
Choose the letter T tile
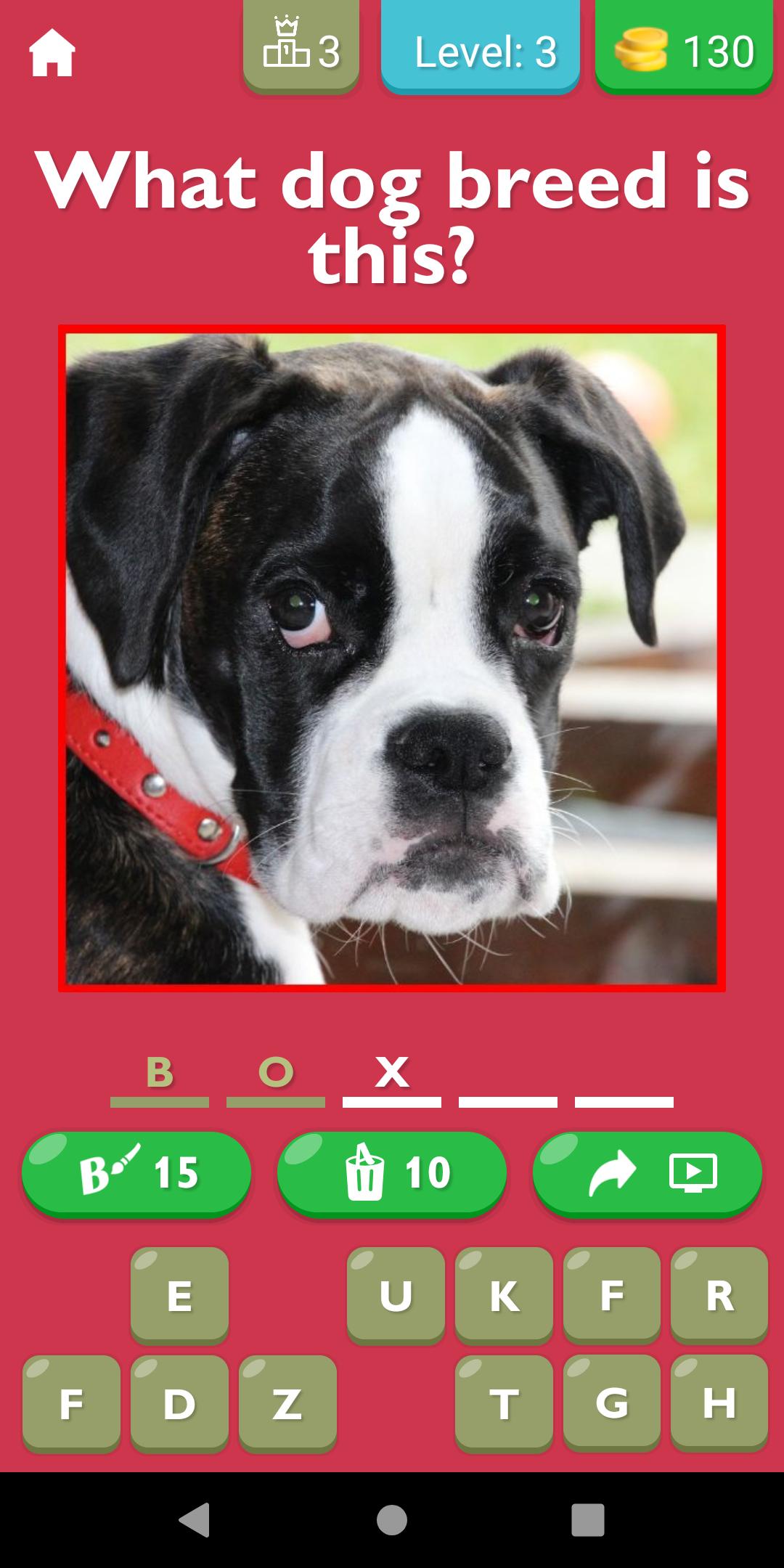[x=504, y=1403]
